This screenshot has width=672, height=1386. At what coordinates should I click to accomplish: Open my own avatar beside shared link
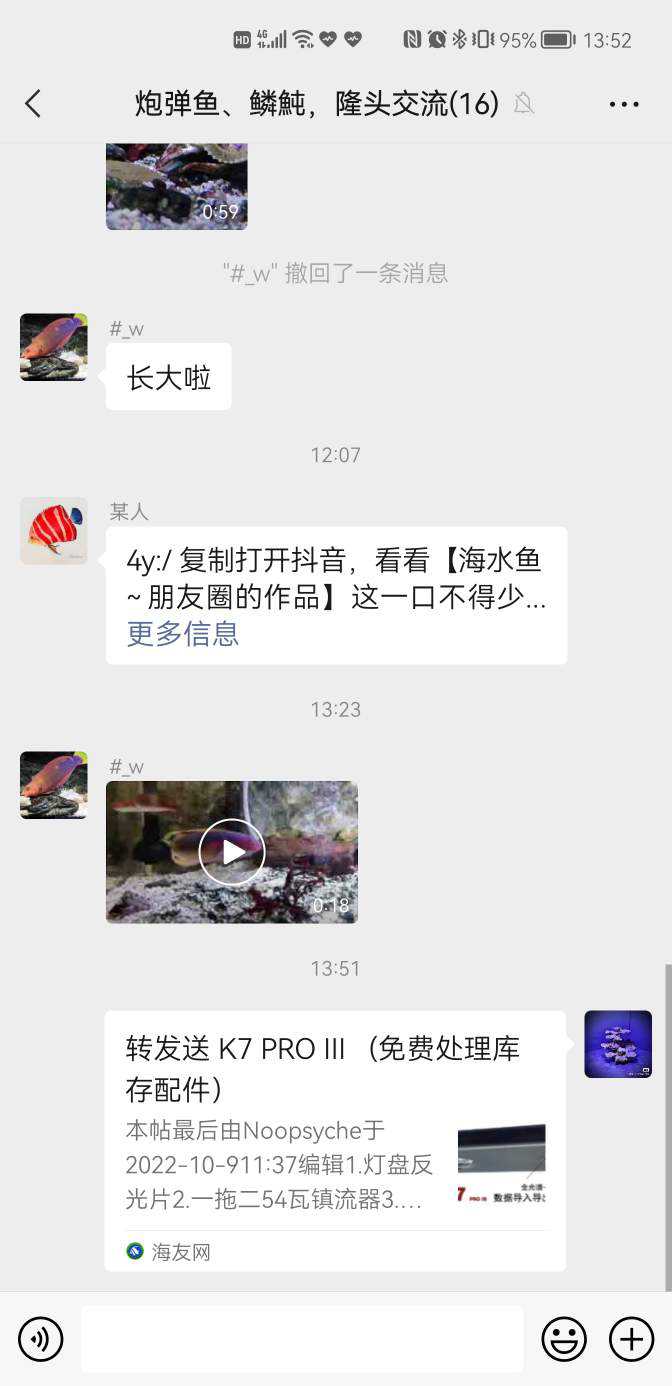(618, 1044)
